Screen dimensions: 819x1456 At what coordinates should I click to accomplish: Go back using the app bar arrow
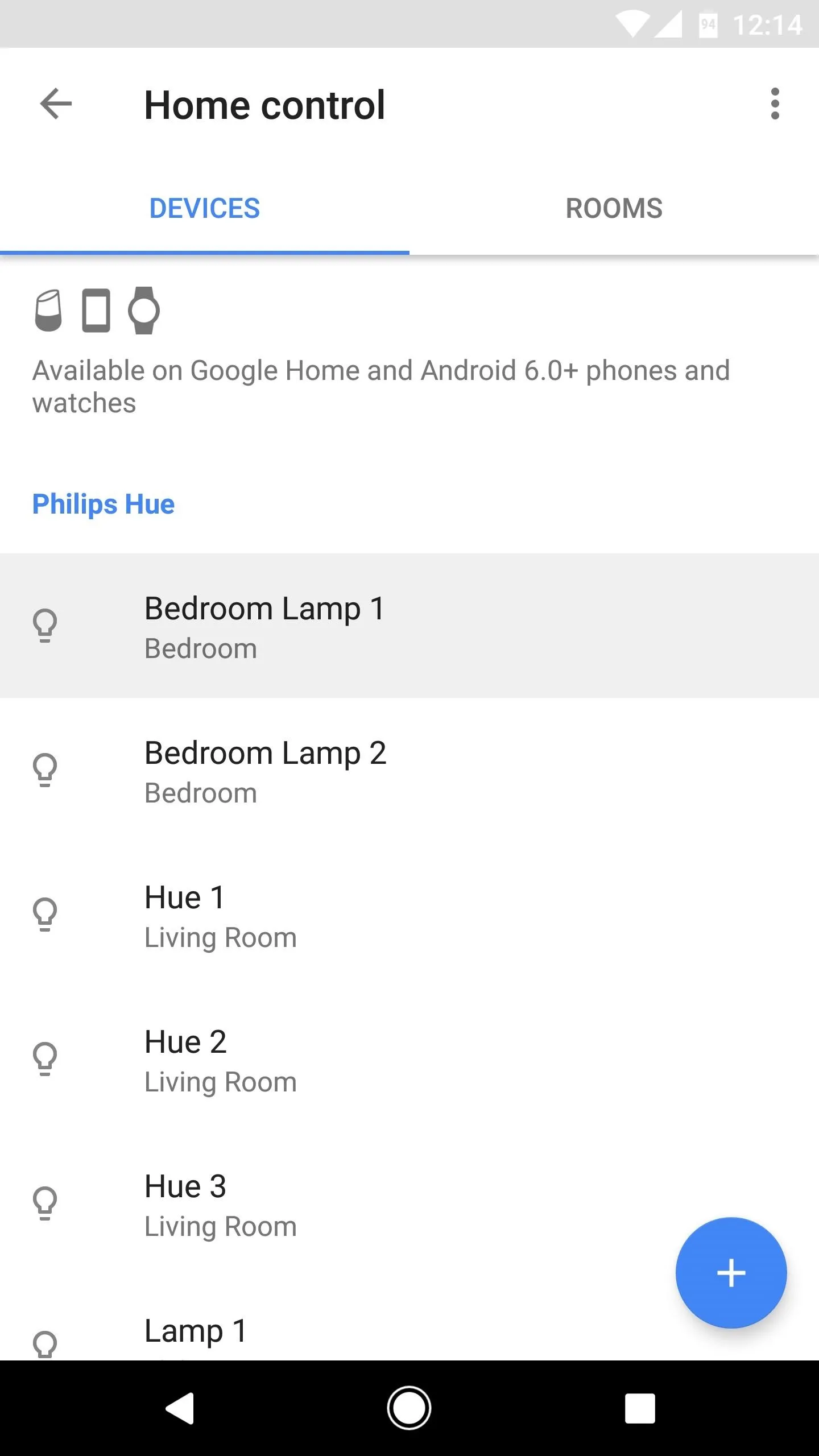(56, 104)
